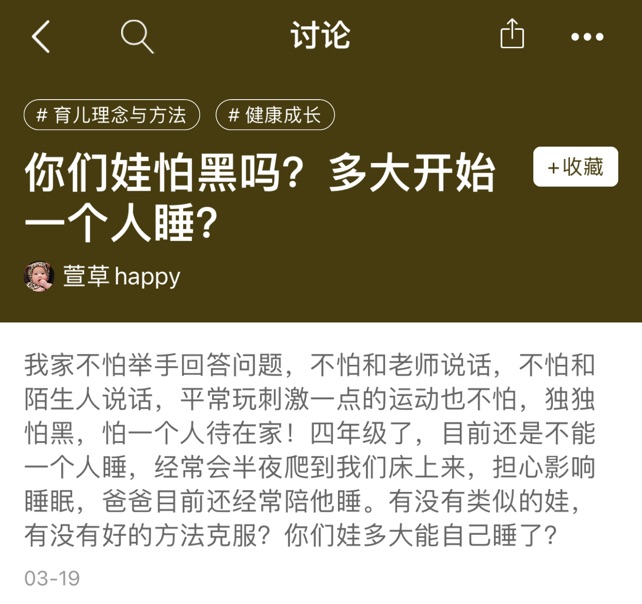Tap +收藏 to bookmark this discussion

coord(576,168)
